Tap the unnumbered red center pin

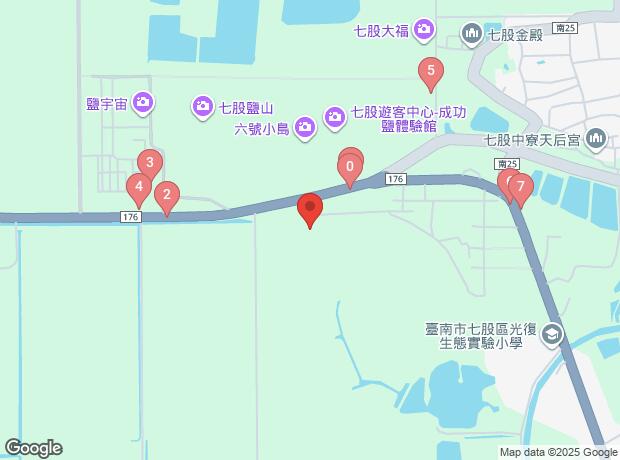click(310, 209)
